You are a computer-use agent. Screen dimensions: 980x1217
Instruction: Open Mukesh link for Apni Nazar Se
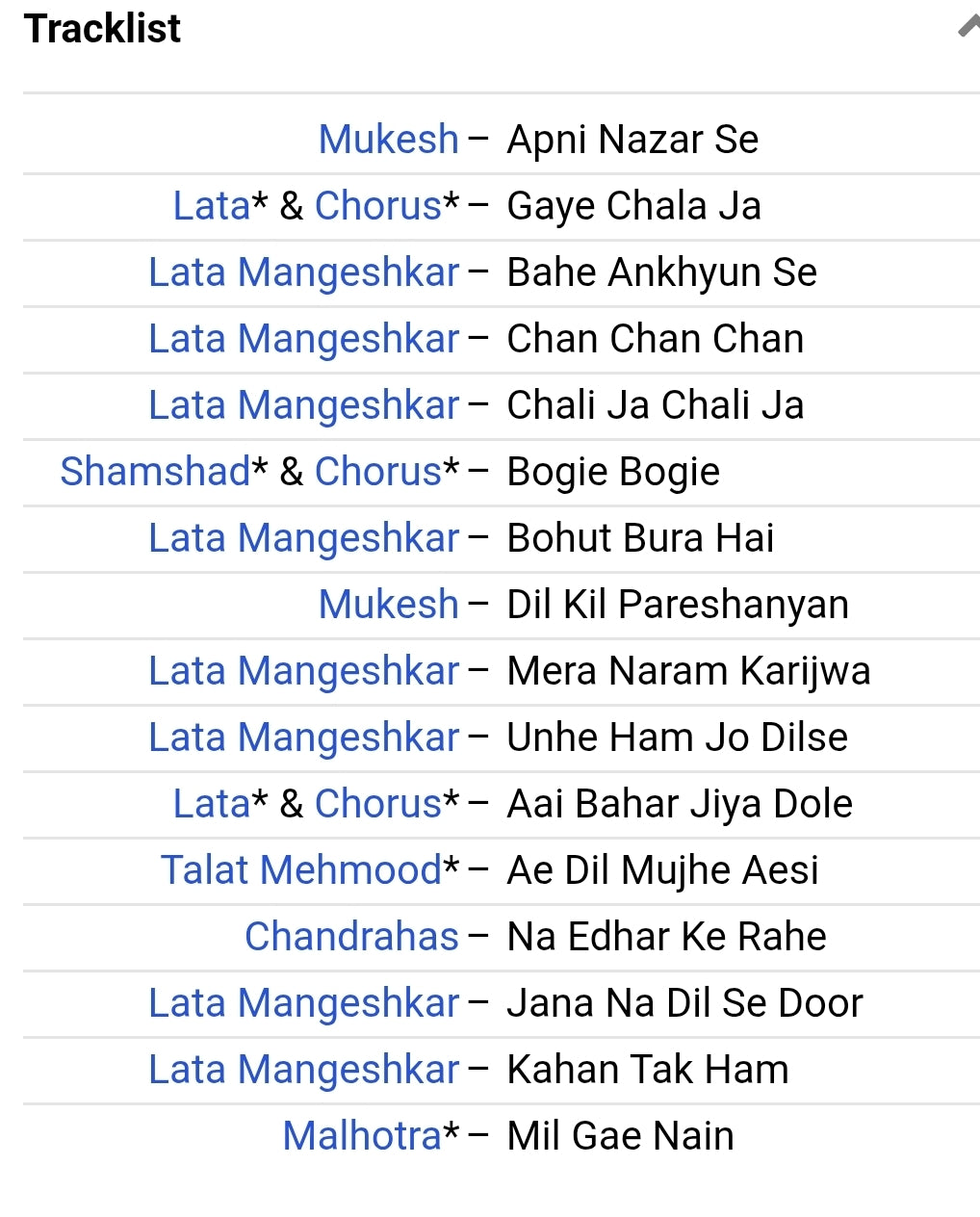(388, 140)
